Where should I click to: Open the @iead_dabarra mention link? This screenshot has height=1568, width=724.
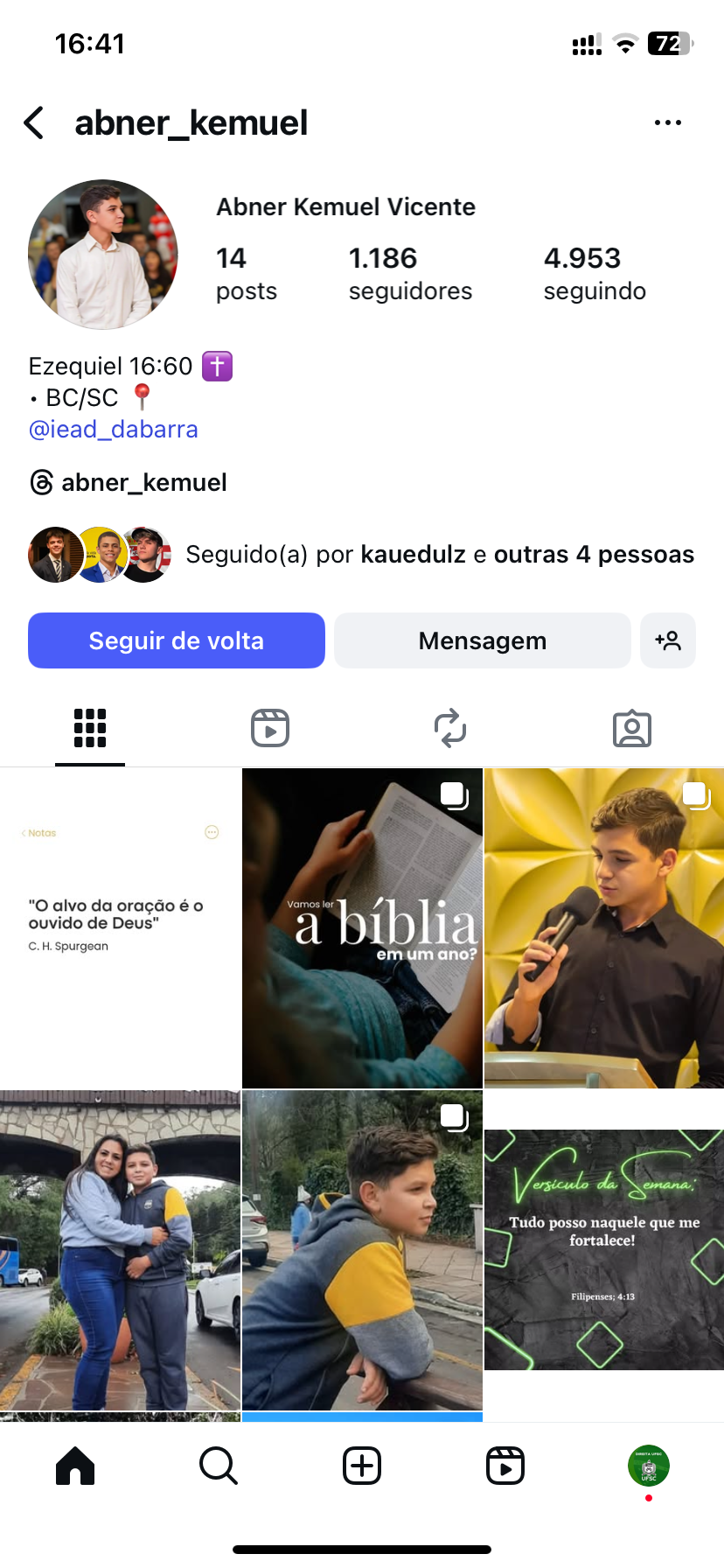(x=114, y=430)
